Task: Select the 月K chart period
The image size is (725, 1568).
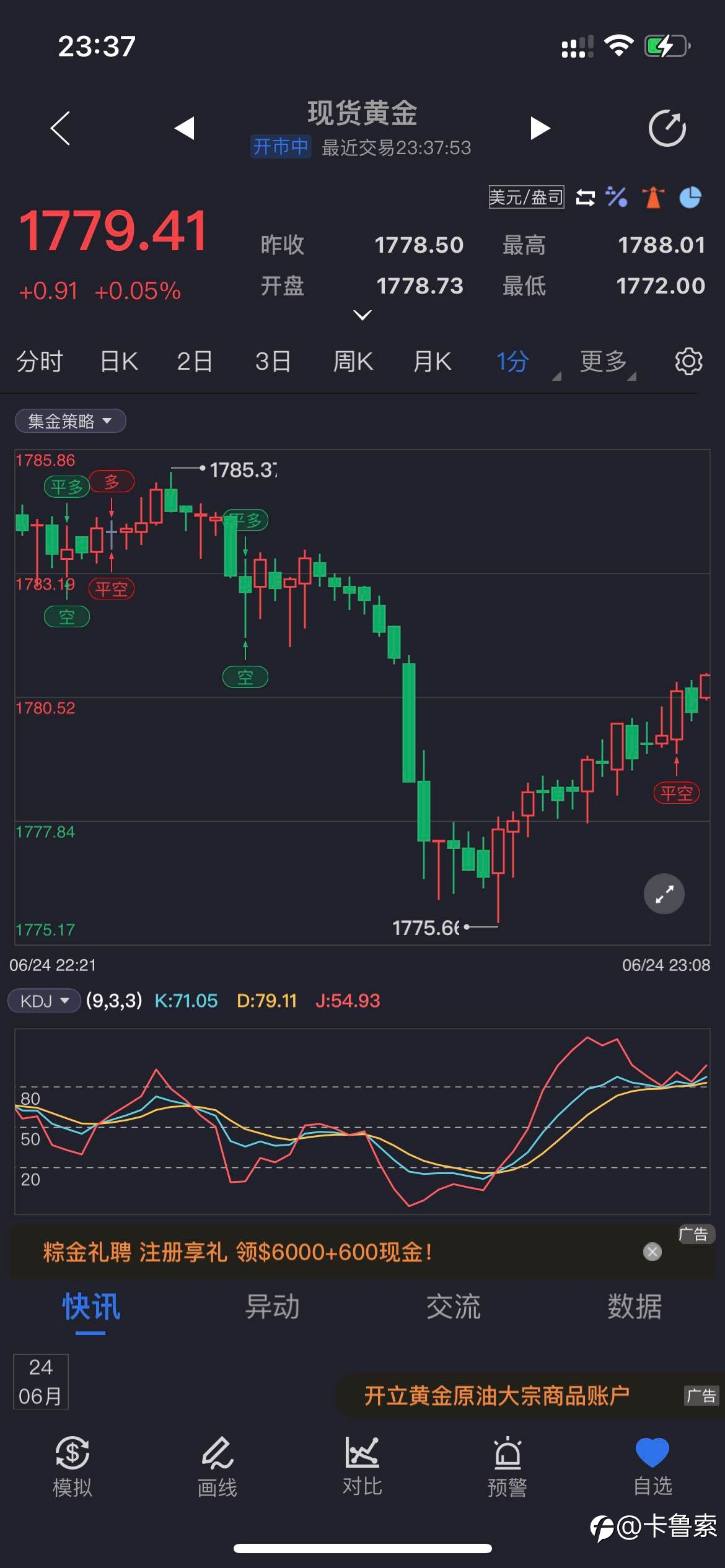Action: (432, 361)
